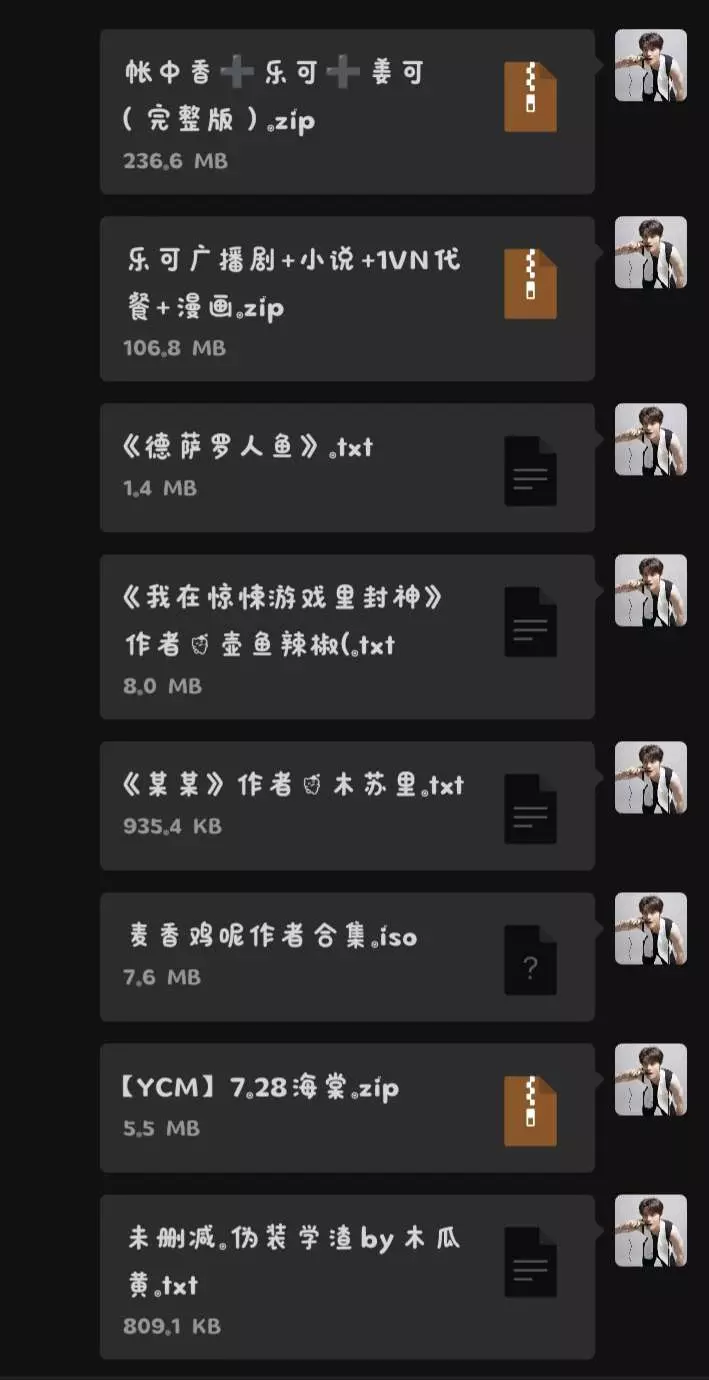Viewport: 709px width, 1380px height.
Task: Open 《某某》作者木苏里.txt file
Action: [347, 805]
